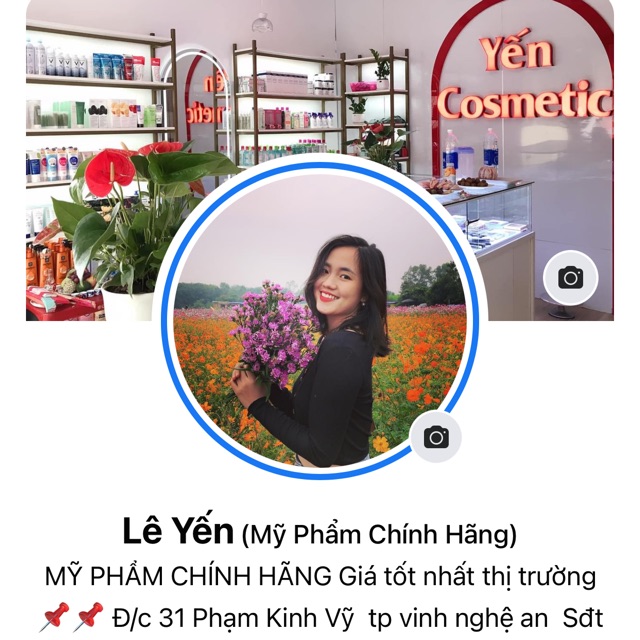Tap the camera icon on the cover photo
Viewport: 640px width, 640px height.
[x=571, y=278]
